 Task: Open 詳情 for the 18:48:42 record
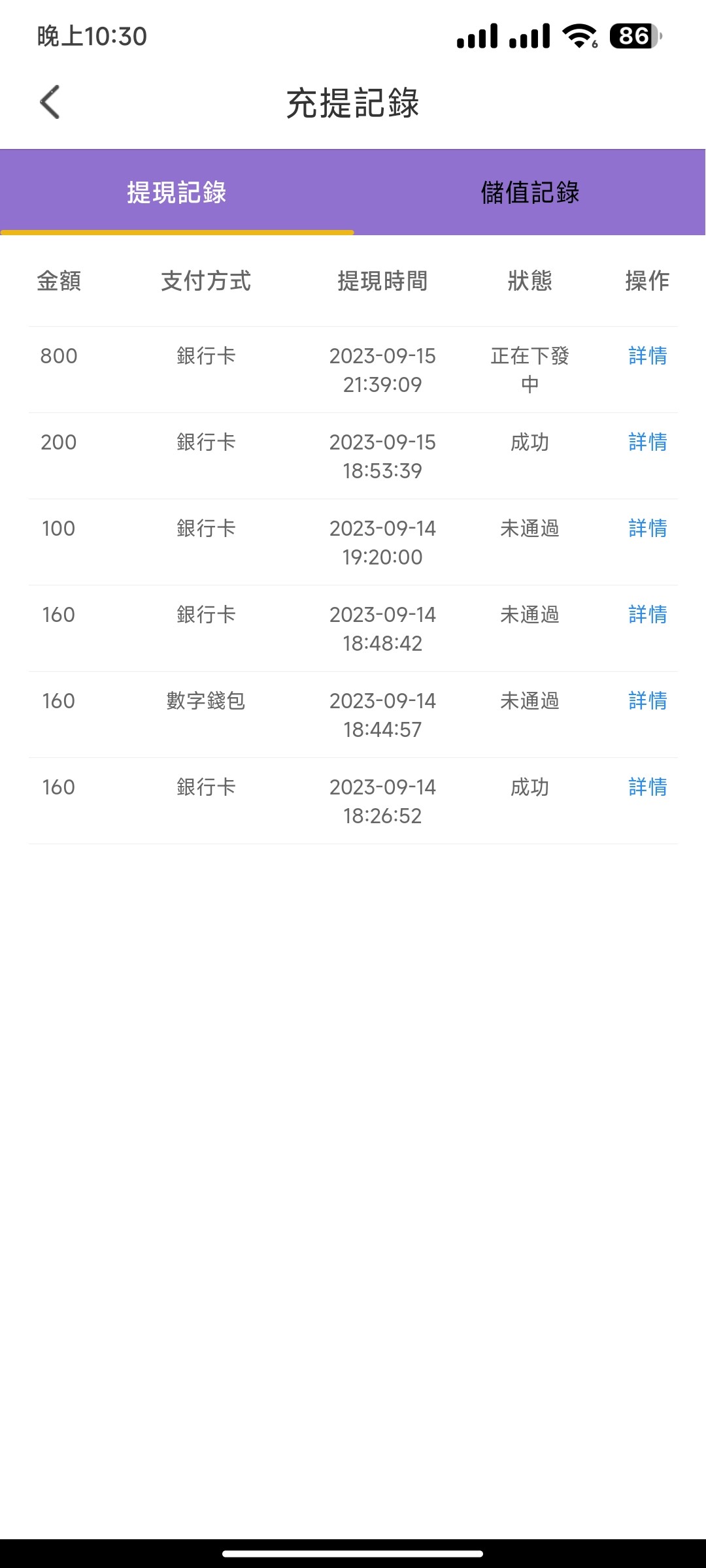[646, 615]
